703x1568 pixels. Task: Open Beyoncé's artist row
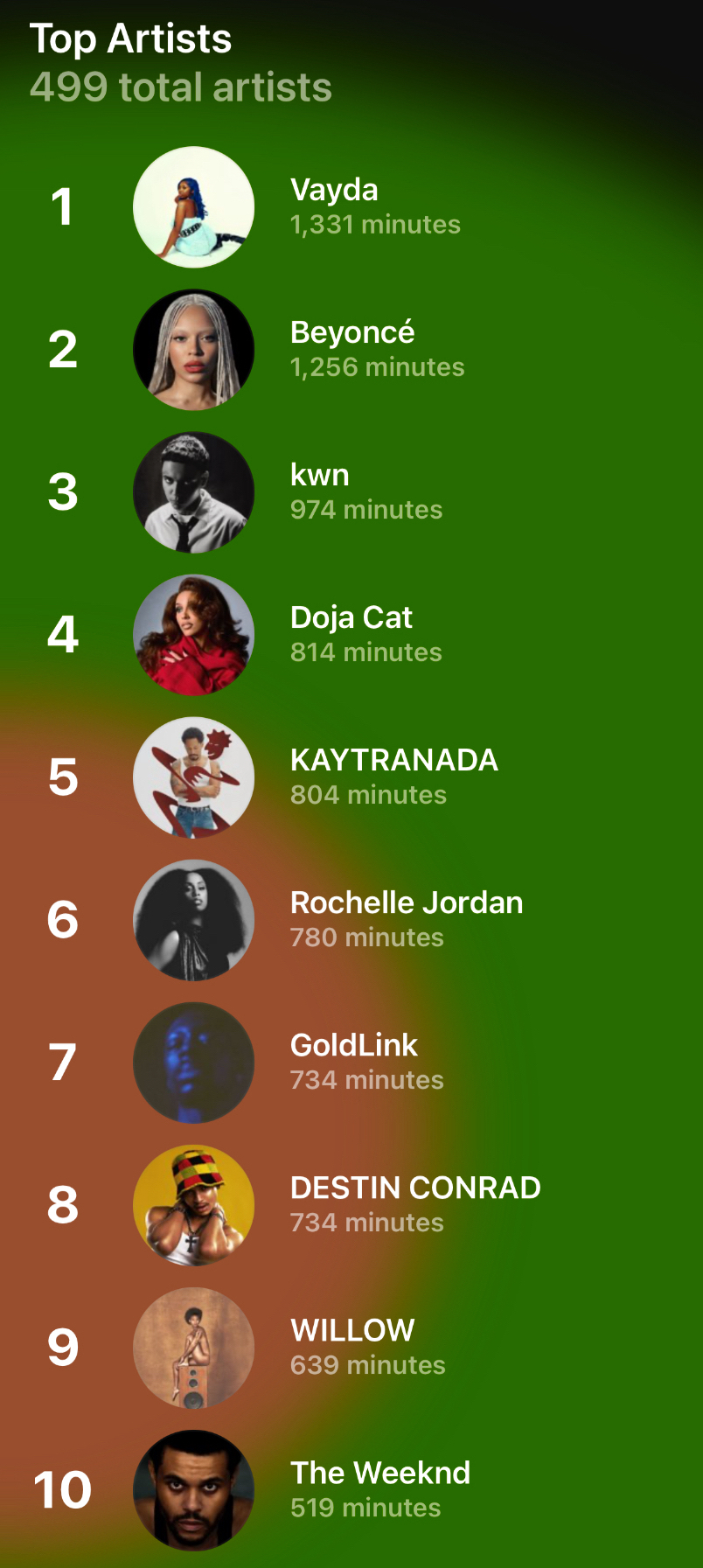[x=351, y=349]
